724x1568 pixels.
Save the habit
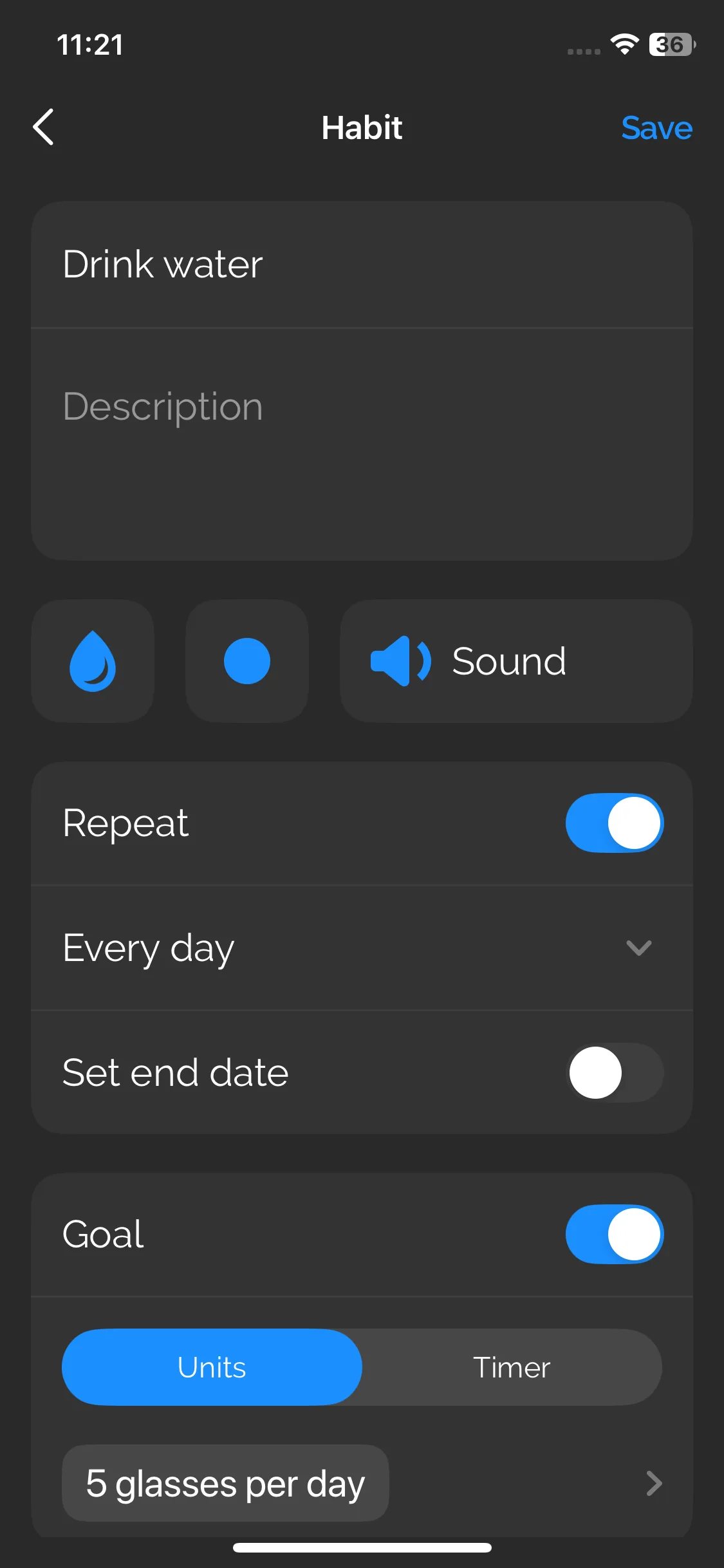coord(656,128)
